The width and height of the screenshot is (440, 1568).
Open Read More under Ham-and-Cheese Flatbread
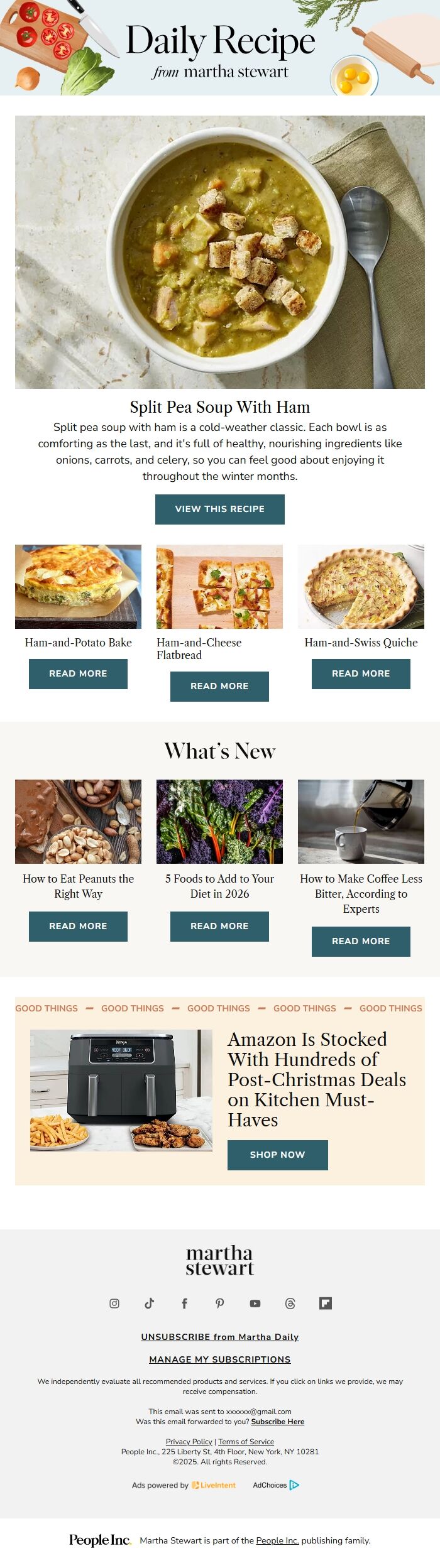(219, 686)
